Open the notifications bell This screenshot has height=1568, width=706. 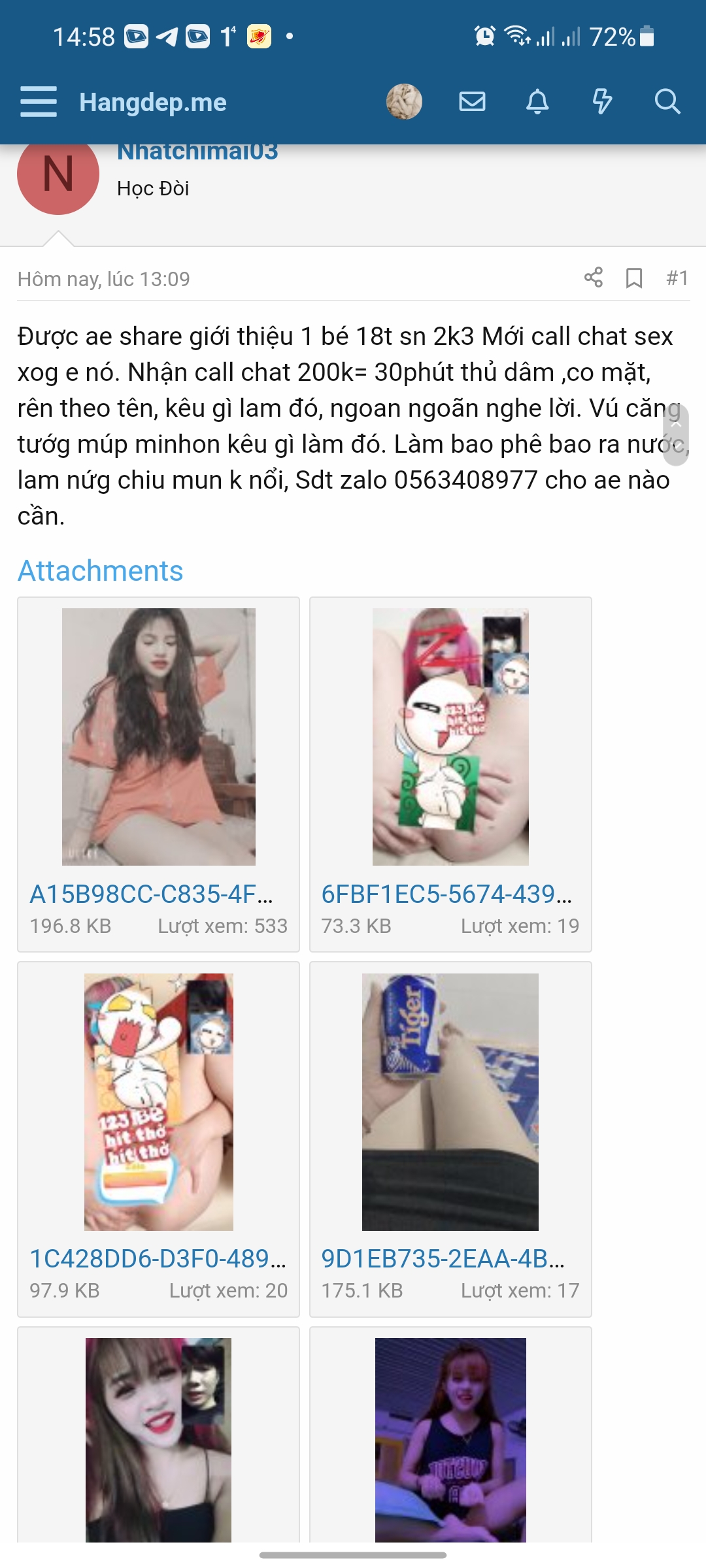[537, 102]
